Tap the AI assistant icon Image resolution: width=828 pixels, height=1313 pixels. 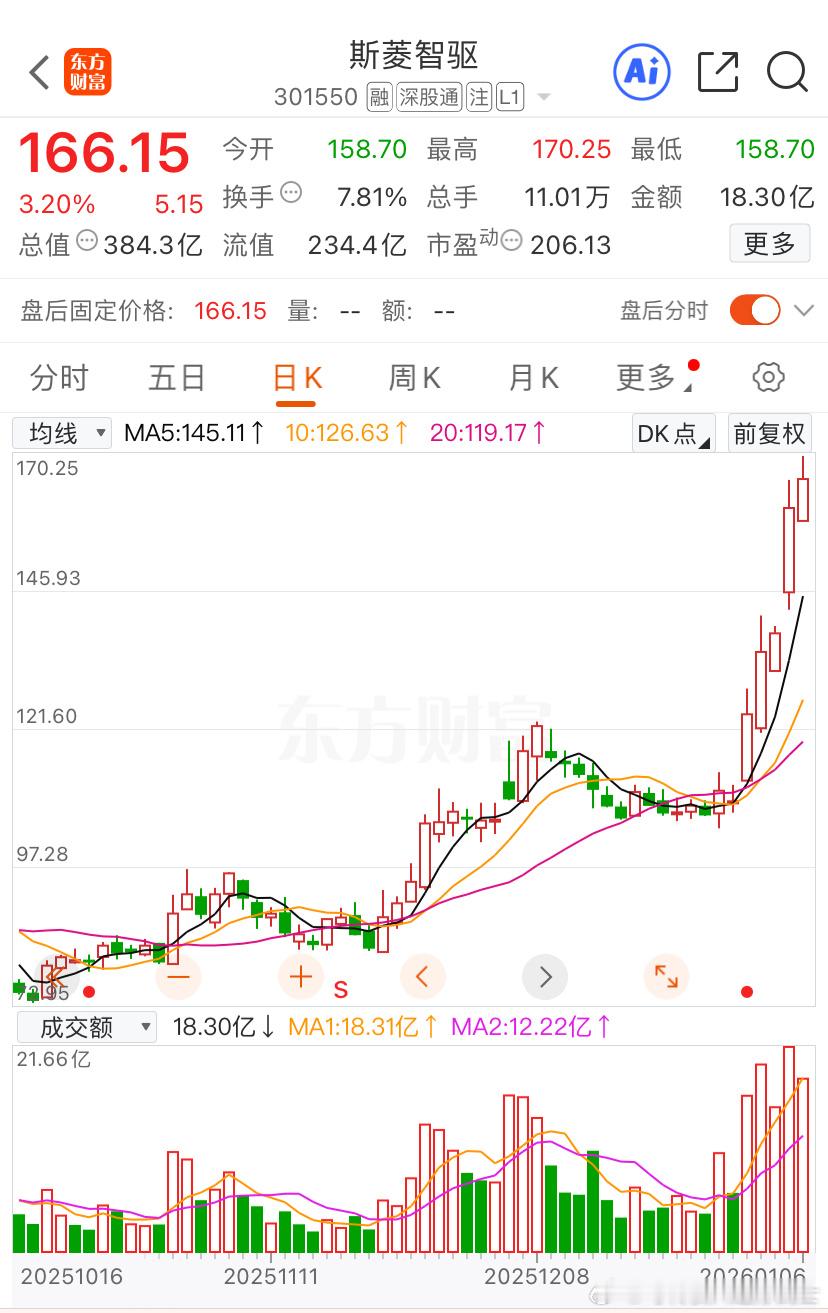click(x=641, y=71)
